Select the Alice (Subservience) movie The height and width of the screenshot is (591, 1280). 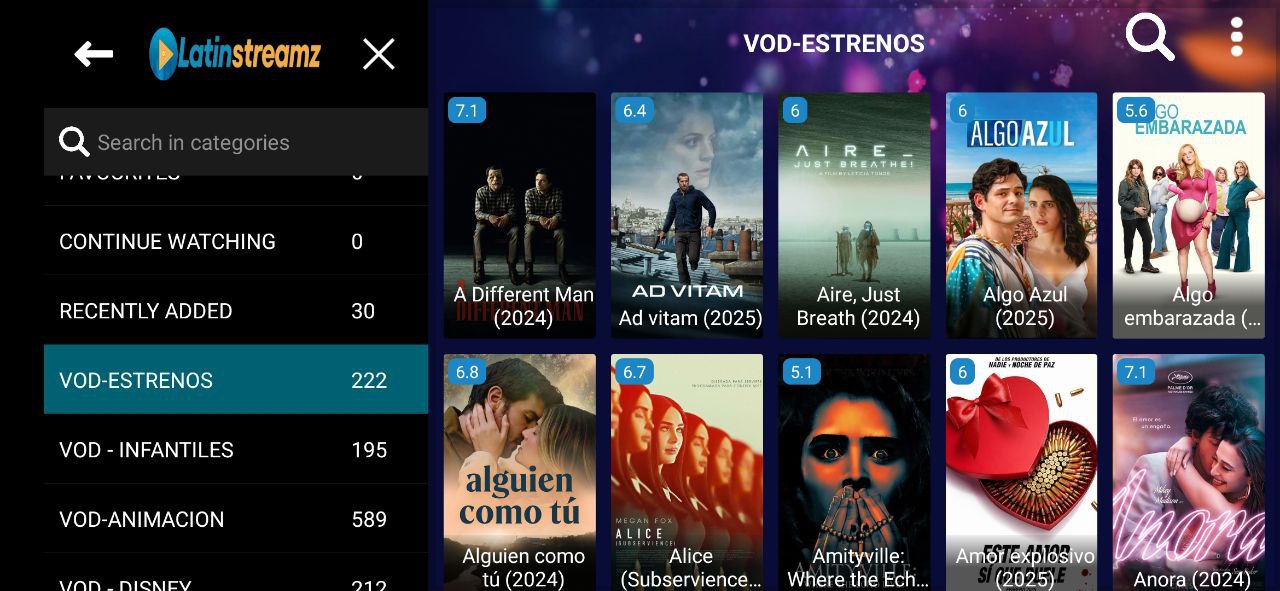[687, 472]
